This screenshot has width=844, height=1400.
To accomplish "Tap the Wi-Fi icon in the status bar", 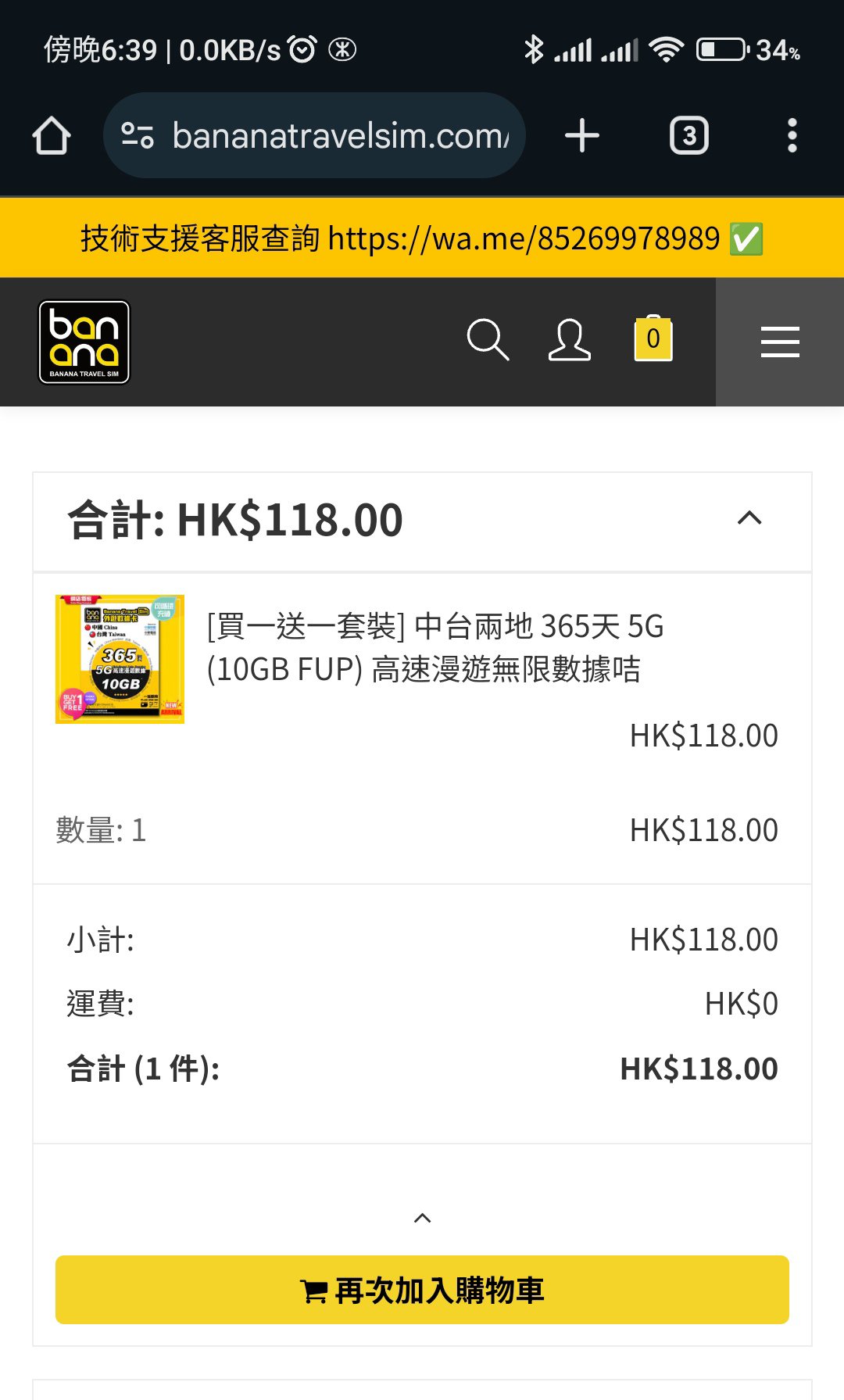I will 668,48.
